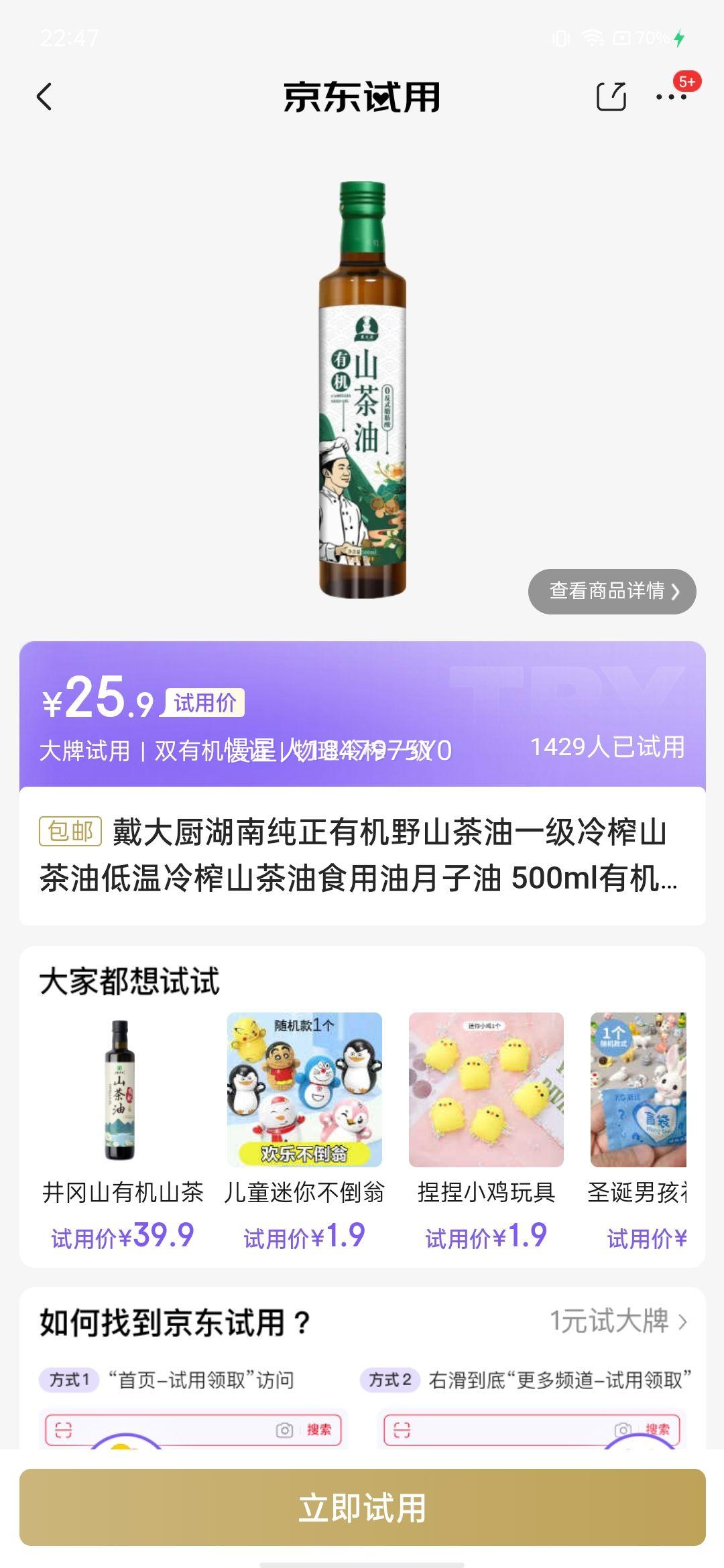Open the 戴大厨 camellia oil product title
The image size is (724, 1568).
click(362, 855)
